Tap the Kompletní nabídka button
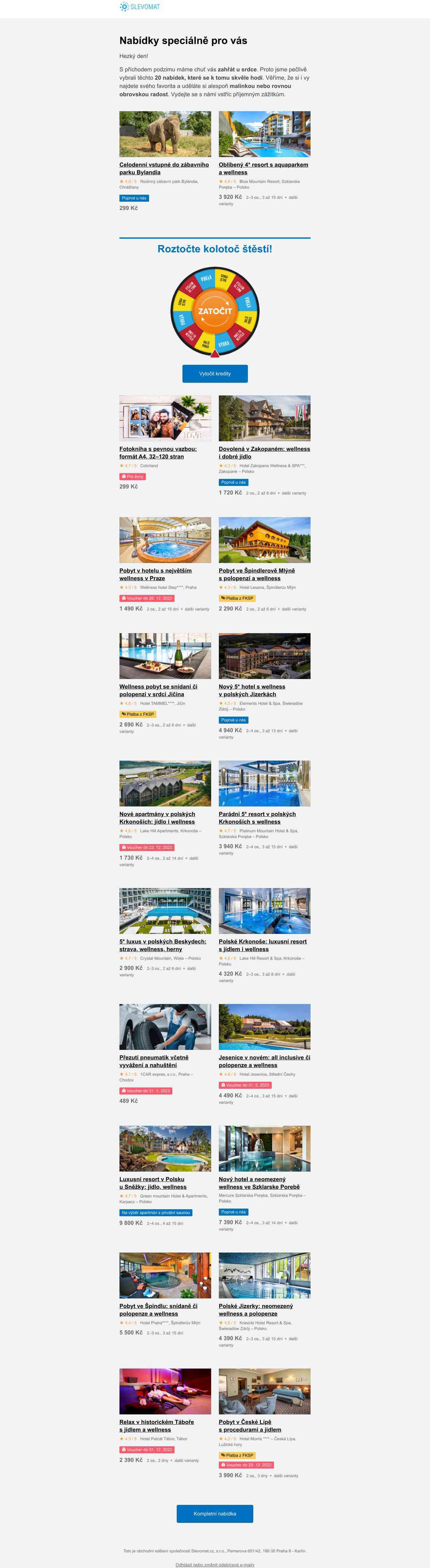 tap(215, 1513)
